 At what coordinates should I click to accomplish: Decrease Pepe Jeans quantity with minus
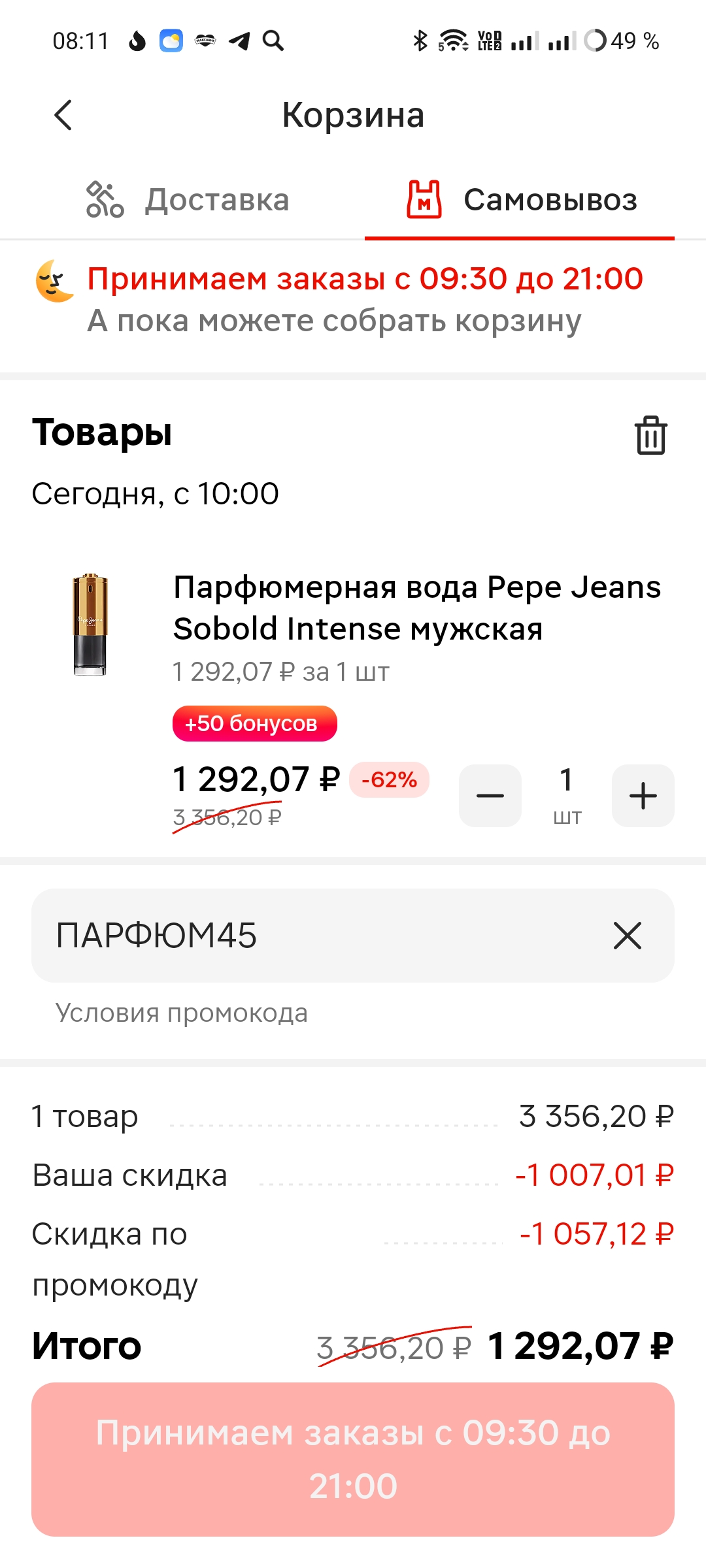click(x=490, y=794)
